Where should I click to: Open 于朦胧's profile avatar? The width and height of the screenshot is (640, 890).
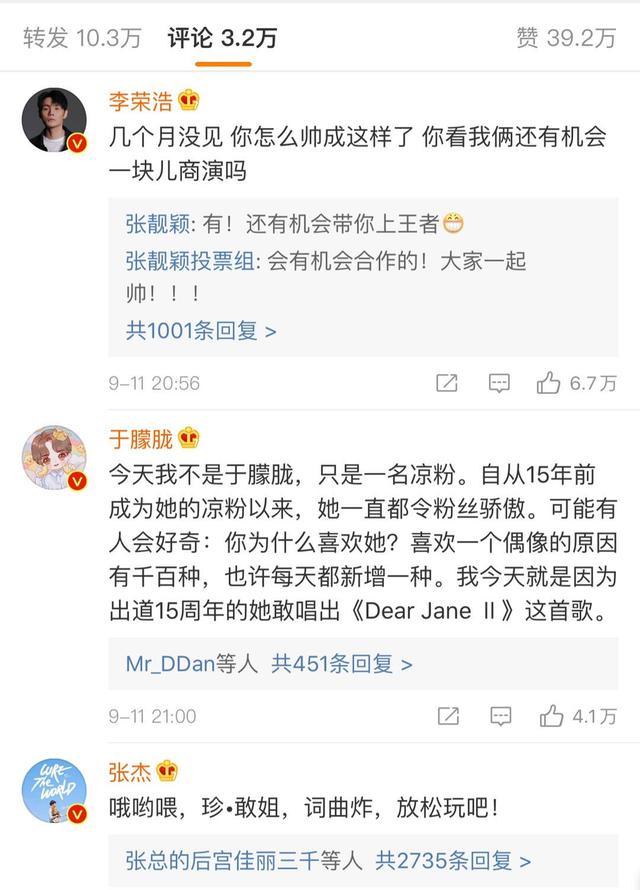tap(54, 457)
